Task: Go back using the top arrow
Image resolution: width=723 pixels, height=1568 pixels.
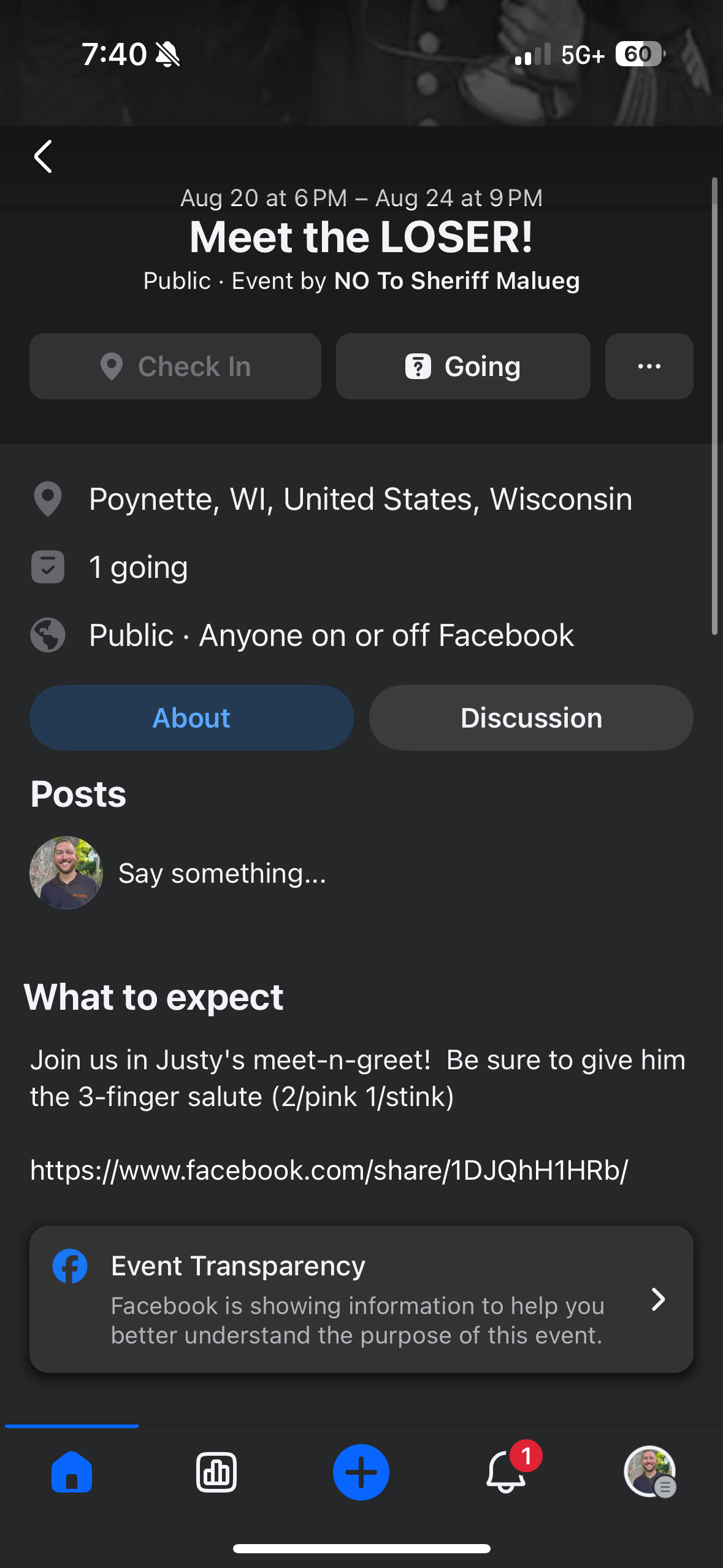Action: (x=43, y=157)
